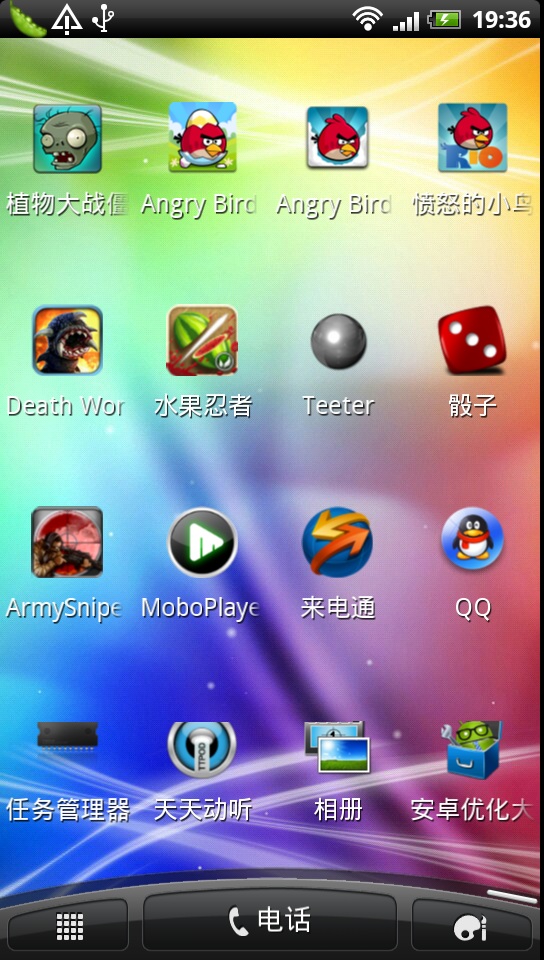Screen dimensions: 544x960
Task: Open the personalize button in the dock
Action: 471,926
